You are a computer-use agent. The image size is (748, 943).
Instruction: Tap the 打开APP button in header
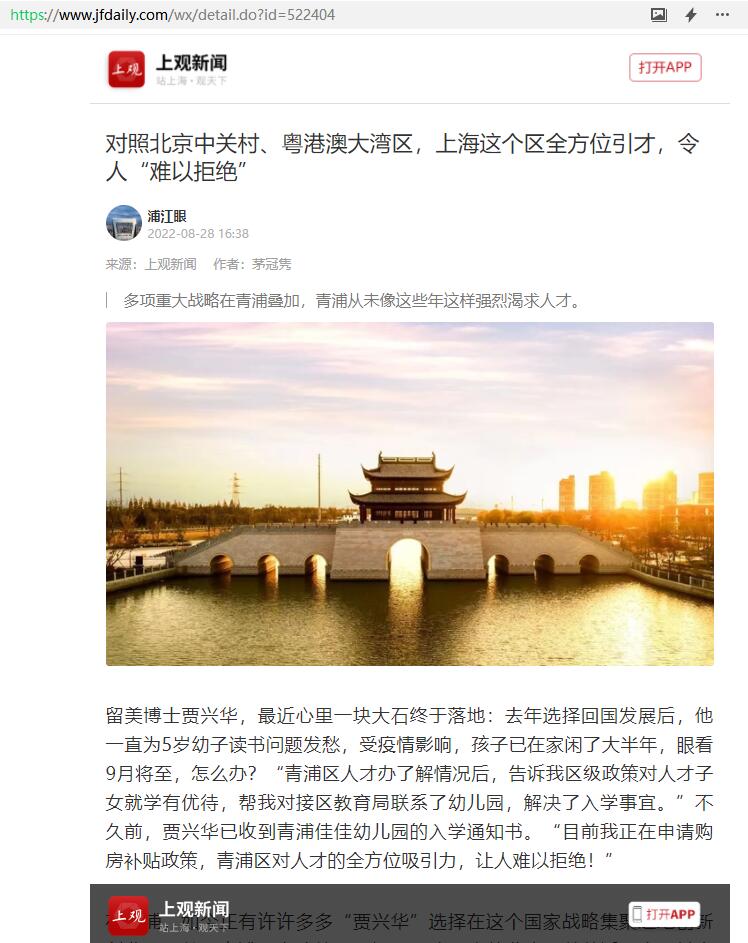pos(665,68)
